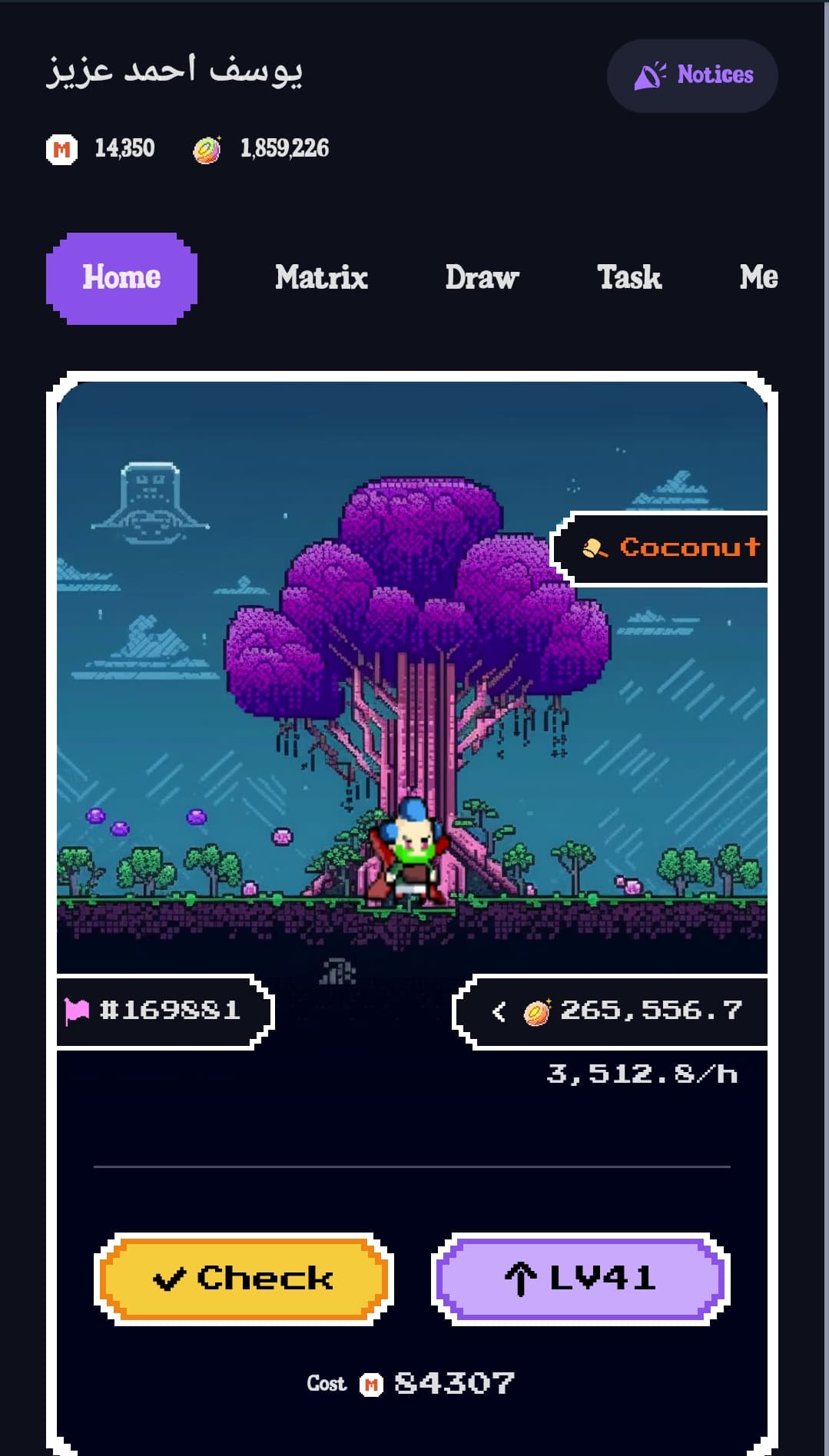The height and width of the screenshot is (1456, 829).
Task: Open the Task tab
Action: 629,278
